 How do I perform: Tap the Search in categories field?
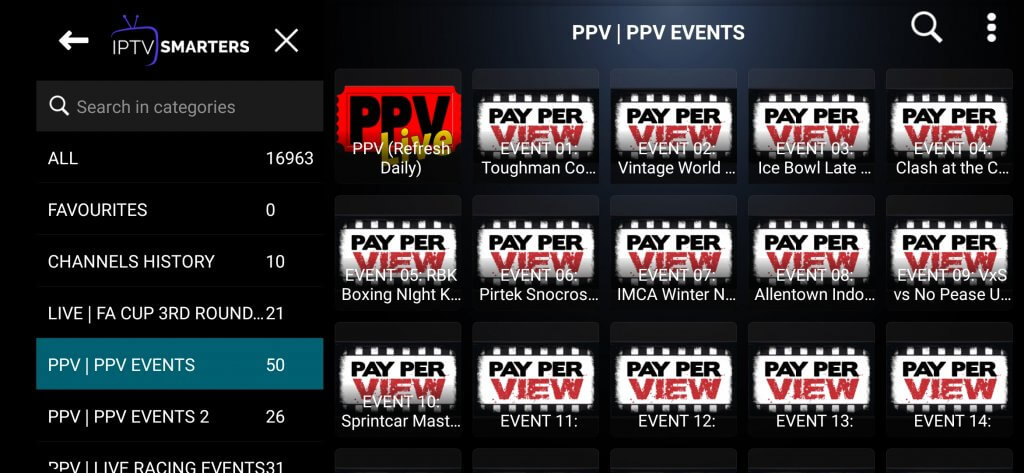(180, 107)
